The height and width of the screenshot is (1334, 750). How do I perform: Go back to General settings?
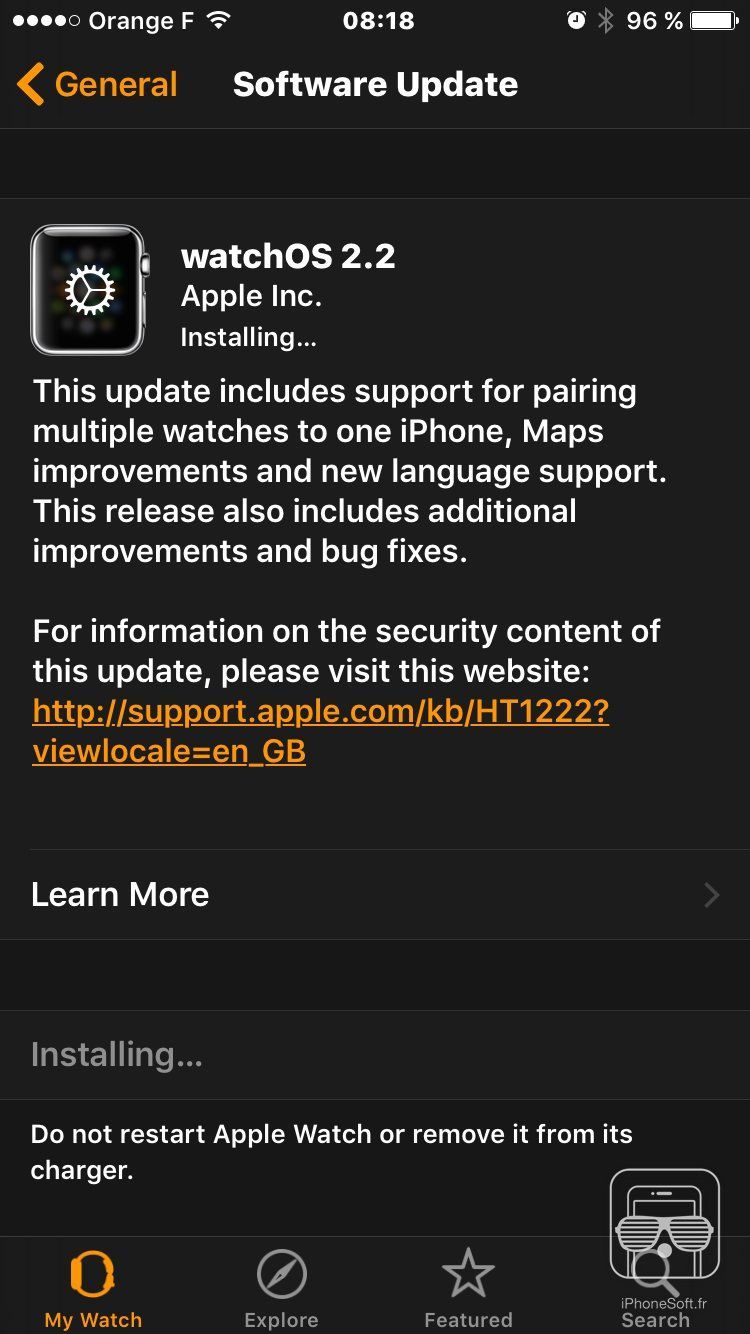coord(98,85)
